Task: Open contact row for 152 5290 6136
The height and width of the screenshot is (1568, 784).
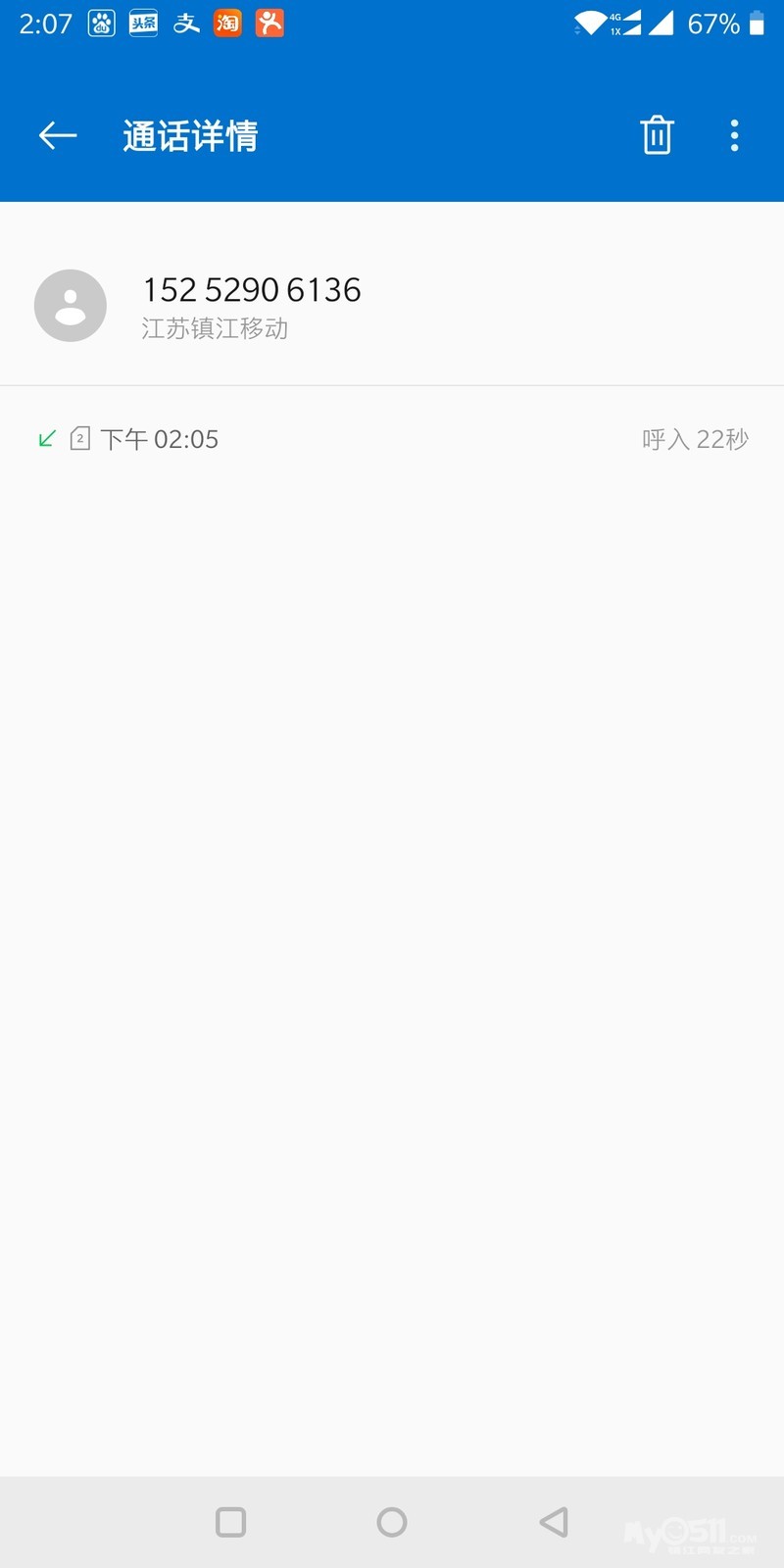Action: pos(392,306)
